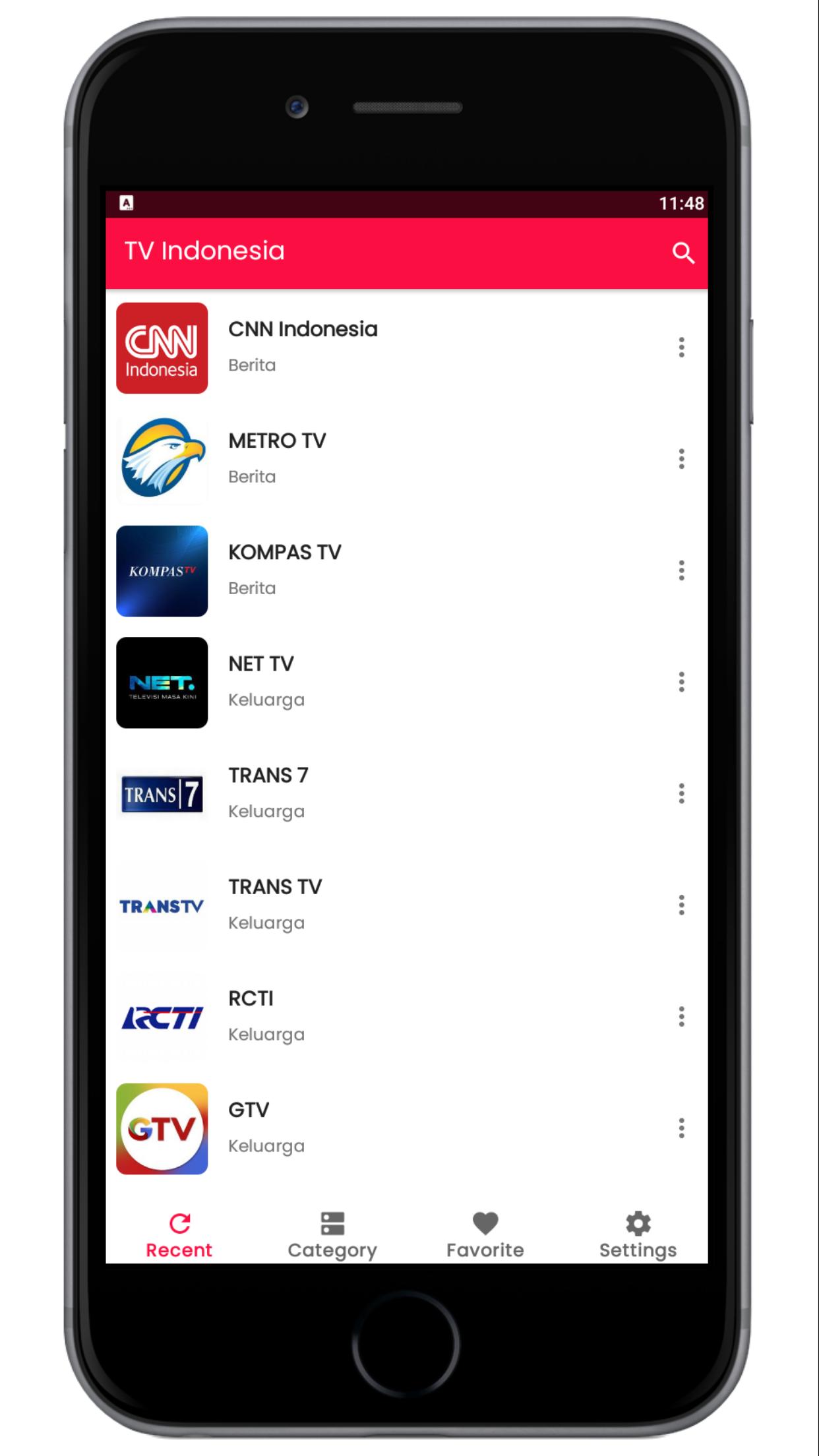Viewport: 819px width, 1456px height.
Task: Open the TRANS TV channel
Action: coord(275,904)
